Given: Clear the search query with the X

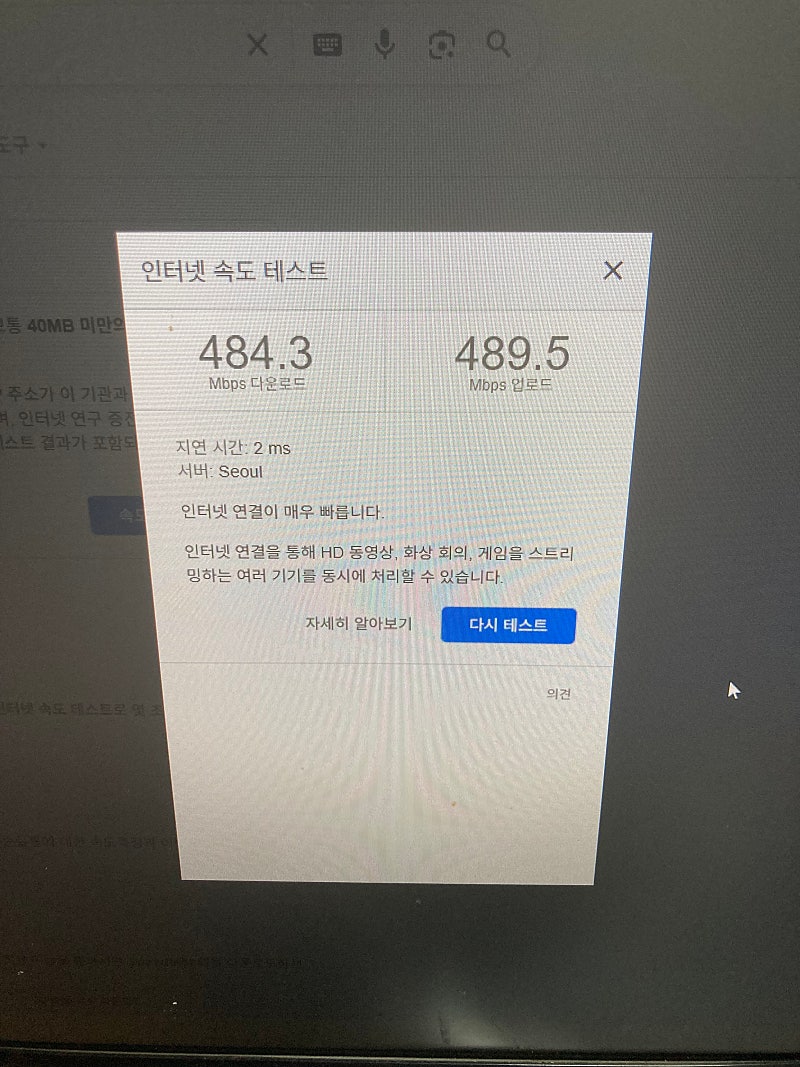Looking at the screenshot, I should point(258,45).
